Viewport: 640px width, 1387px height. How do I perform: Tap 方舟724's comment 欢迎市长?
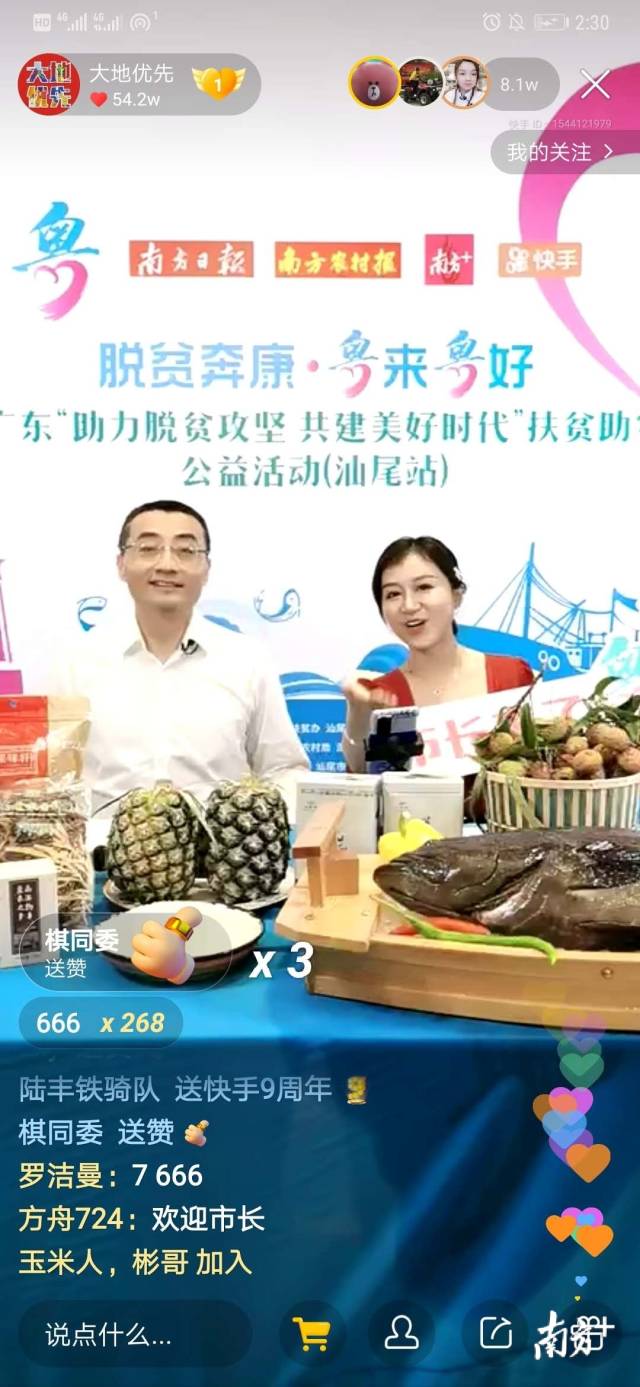[x=141, y=1219]
